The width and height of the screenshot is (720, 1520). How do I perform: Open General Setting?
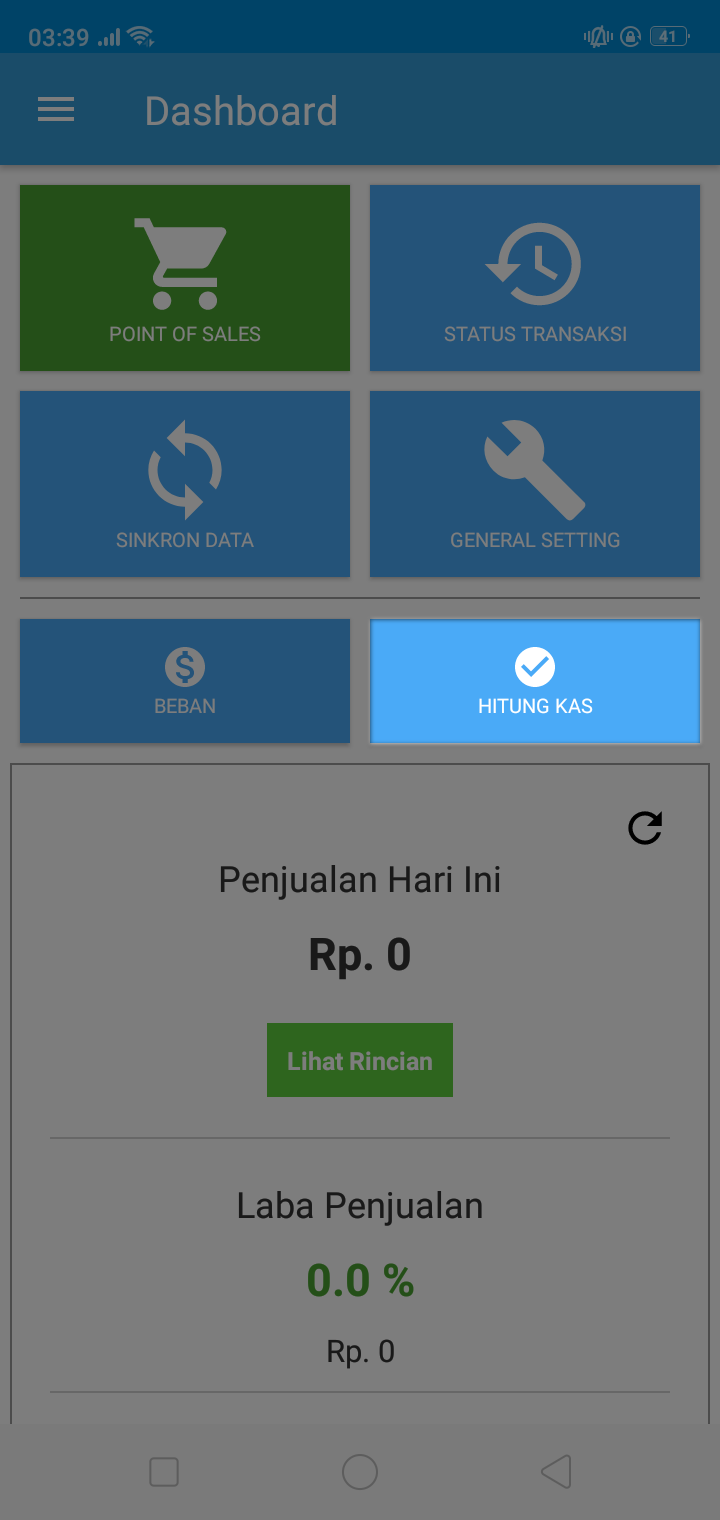point(535,484)
